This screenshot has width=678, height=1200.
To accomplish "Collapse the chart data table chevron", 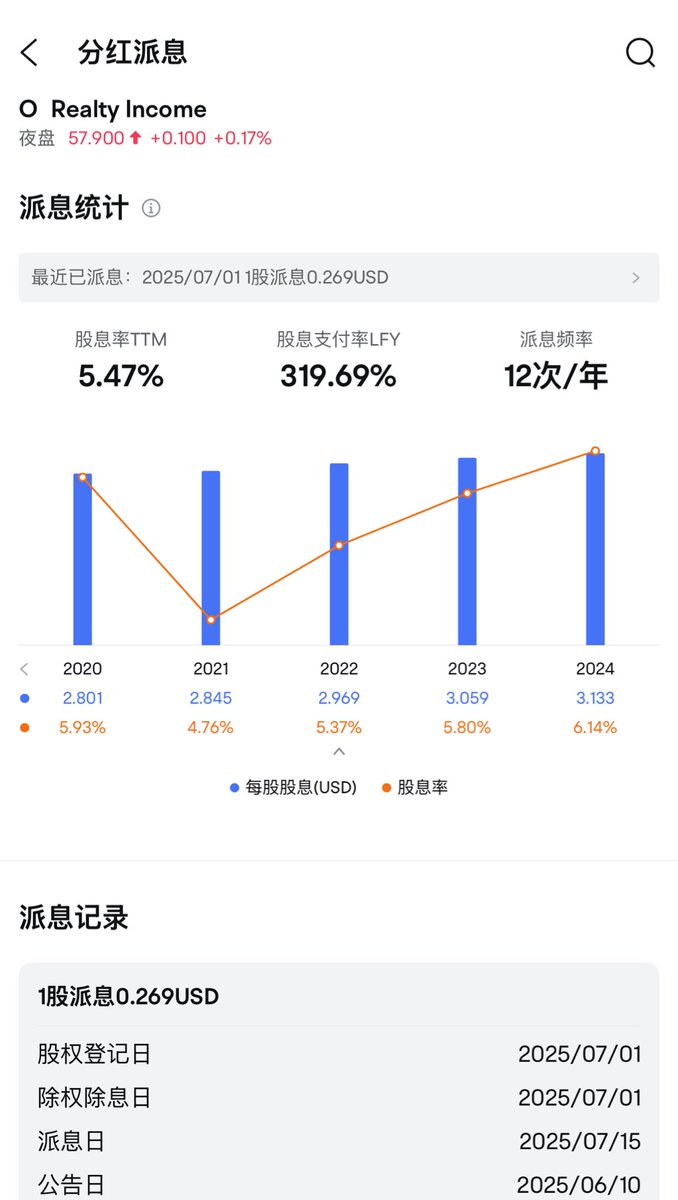I will (339, 752).
